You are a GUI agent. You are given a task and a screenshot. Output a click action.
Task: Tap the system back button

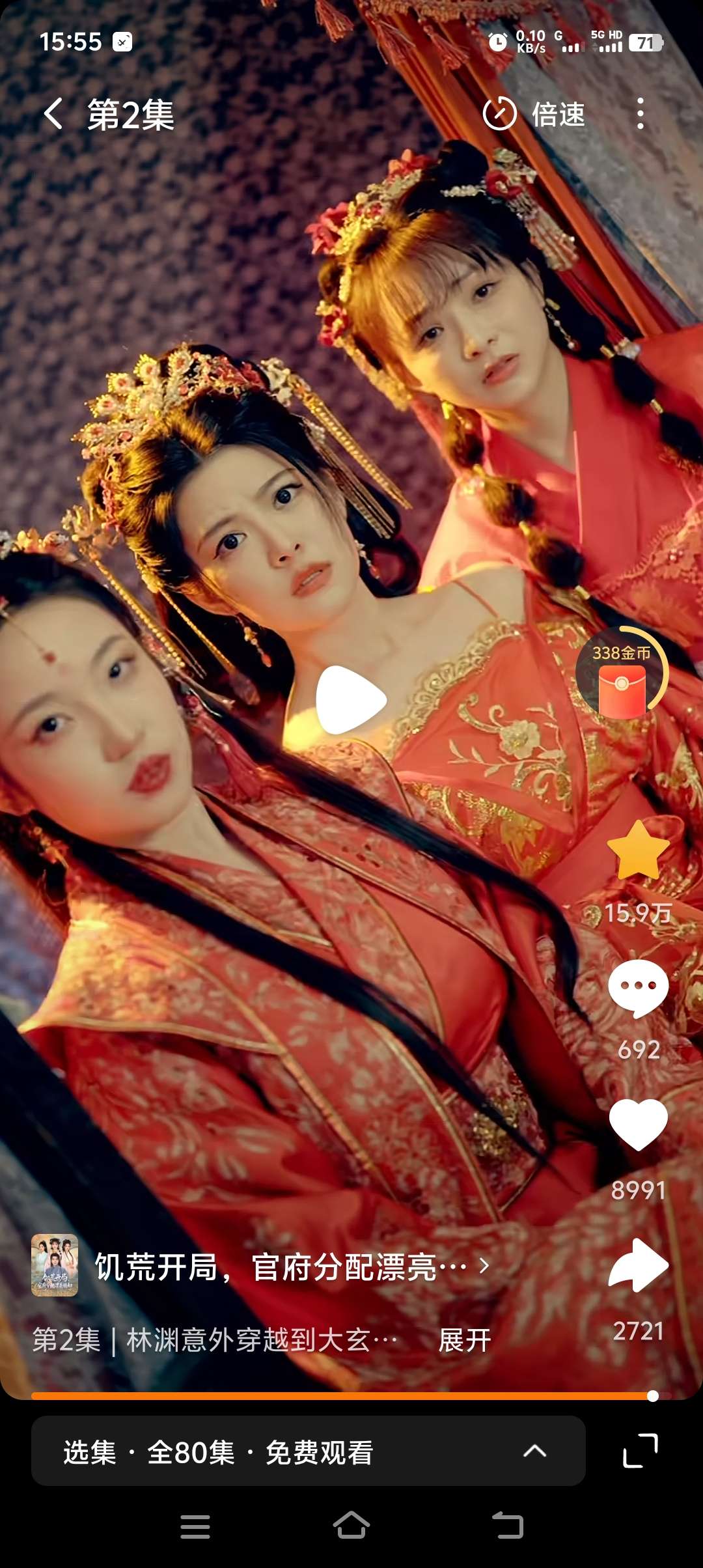coord(508,1526)
